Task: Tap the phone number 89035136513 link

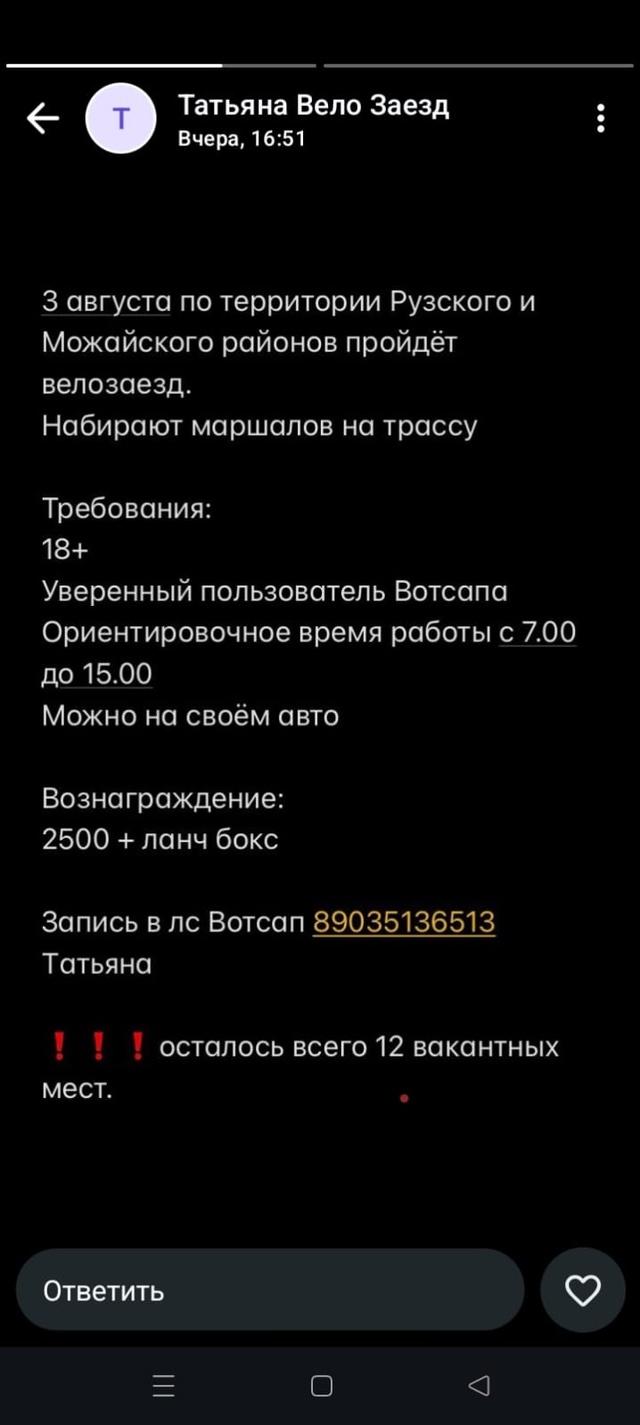Action: [x=404, y=922]
